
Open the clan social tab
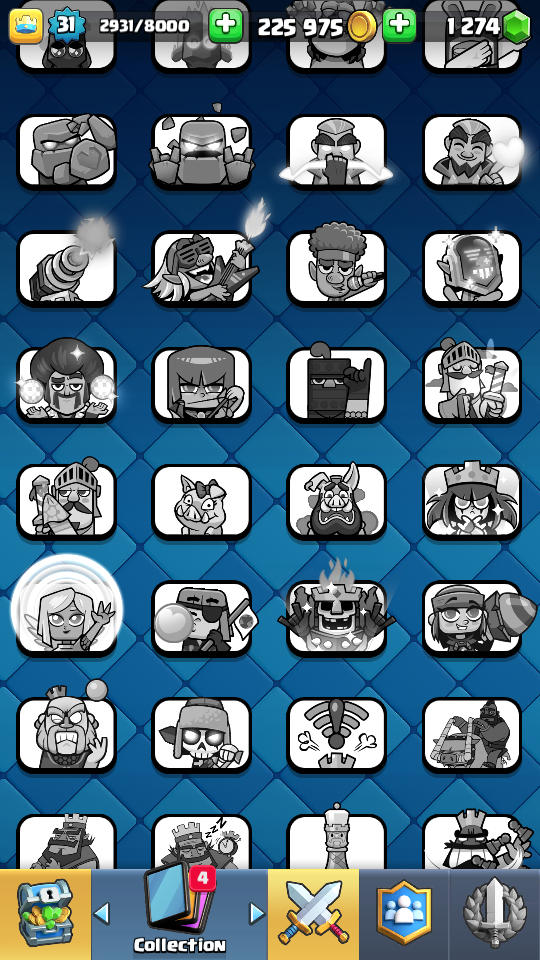tap(404, 914)
